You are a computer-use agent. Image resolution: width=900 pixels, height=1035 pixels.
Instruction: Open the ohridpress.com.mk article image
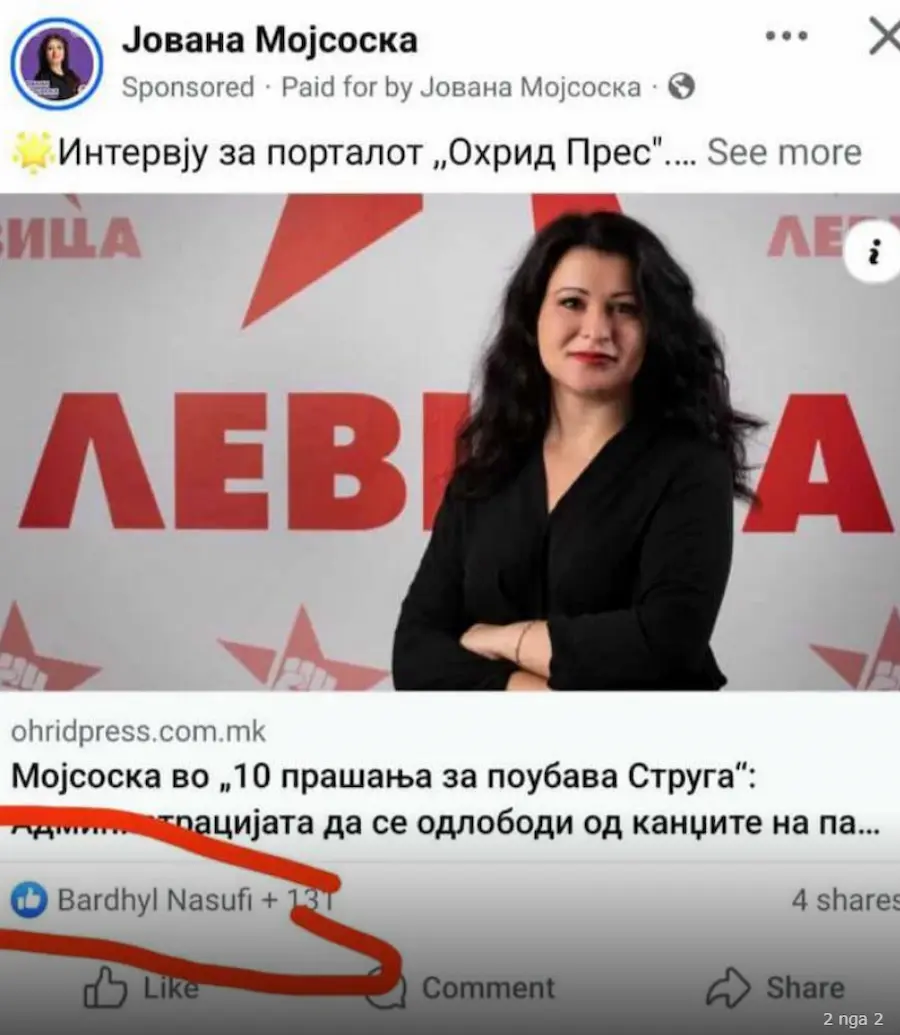coord(450,440)
